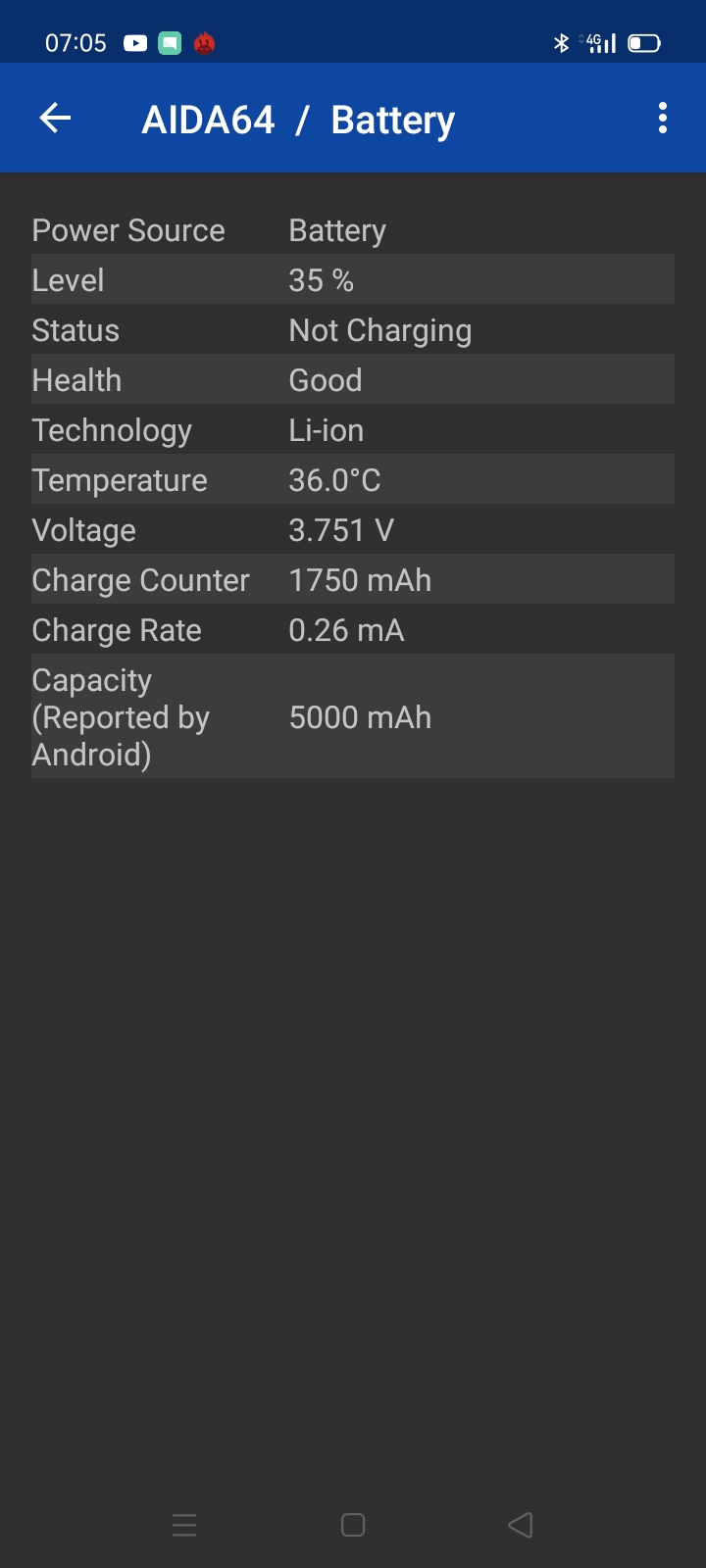706x1568 pixels.
Task: Tap the system back triangle button
Action: click(521, 1525)
